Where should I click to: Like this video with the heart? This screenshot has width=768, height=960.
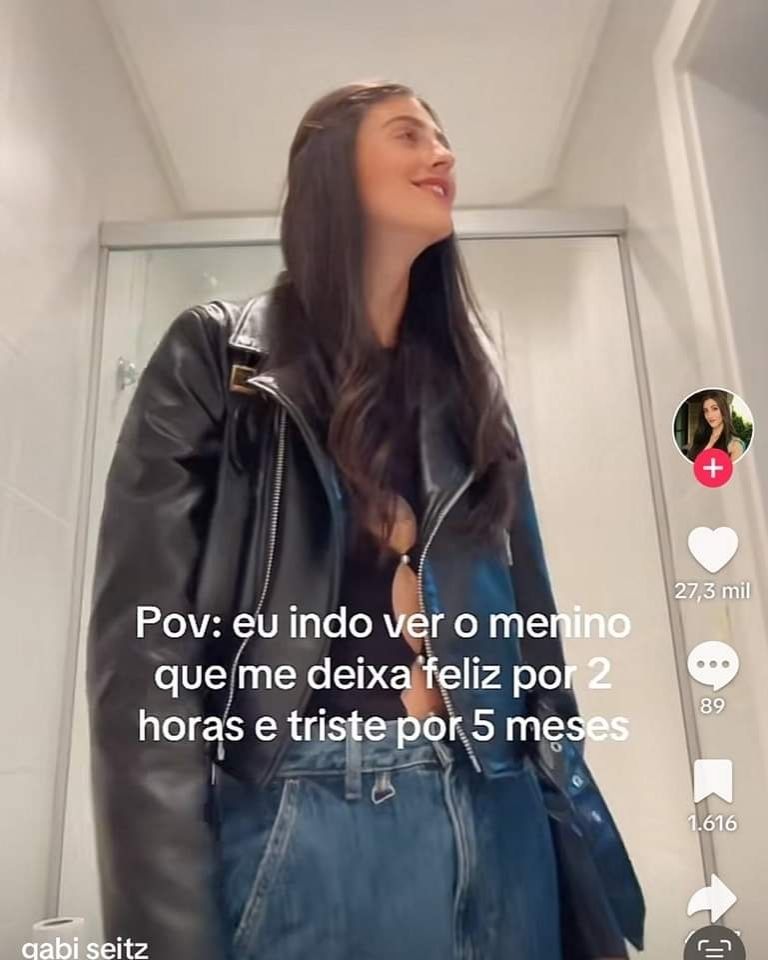[713, 550]
